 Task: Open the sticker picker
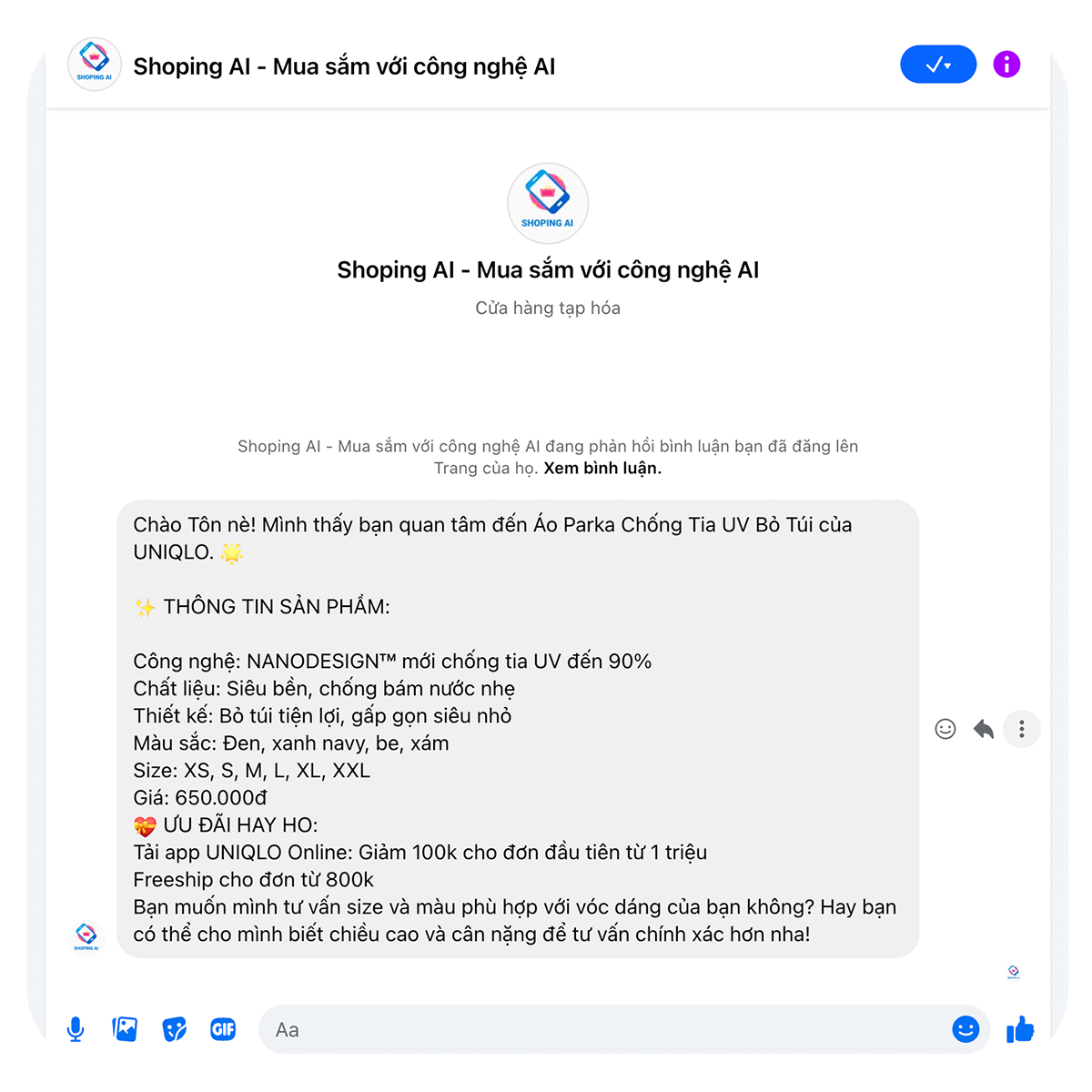174,1029
